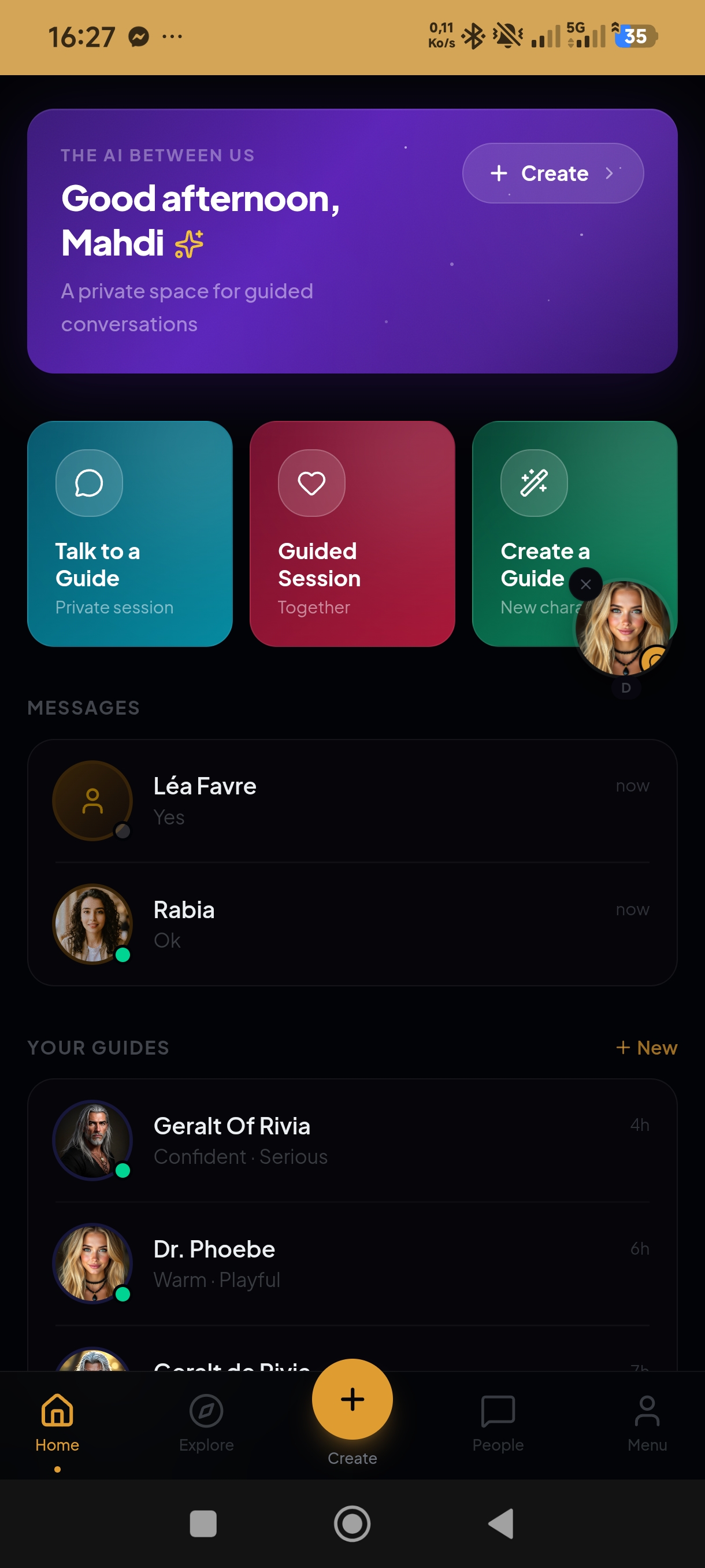Switch to the People tab
705x1568 pixels.
click(498, 1425)
